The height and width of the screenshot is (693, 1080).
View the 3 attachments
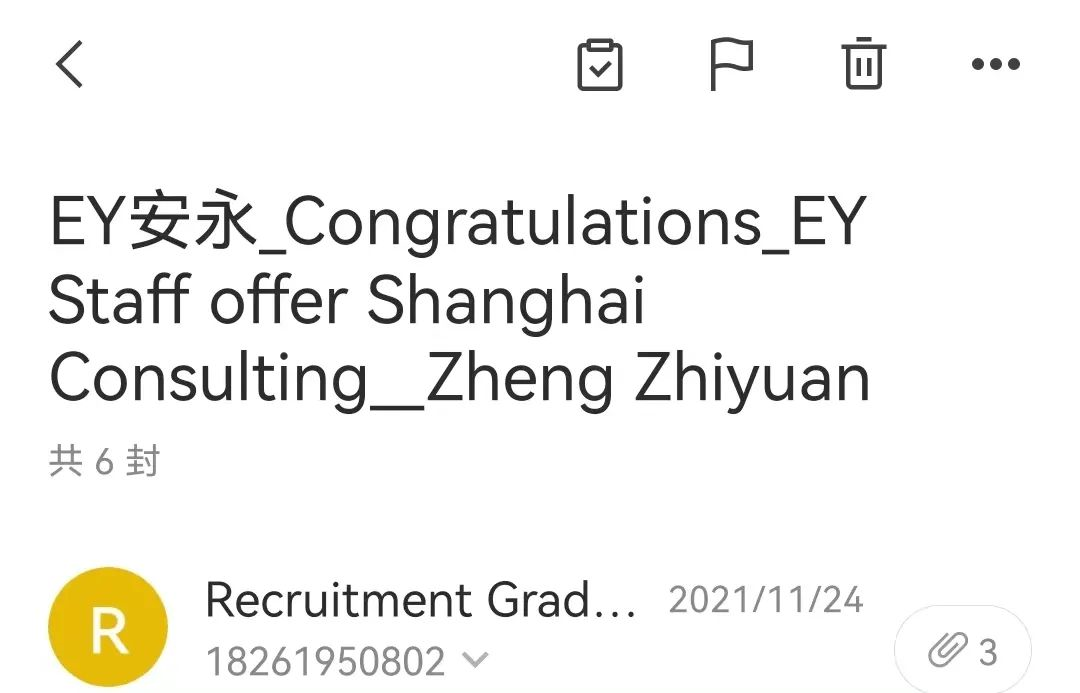pyautogui.click(x=962, y=652)
